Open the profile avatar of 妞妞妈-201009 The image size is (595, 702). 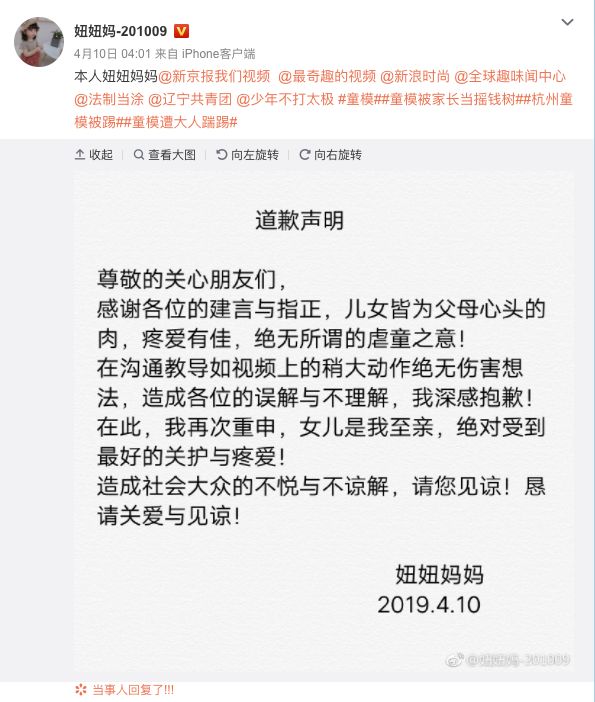[39, 42]
